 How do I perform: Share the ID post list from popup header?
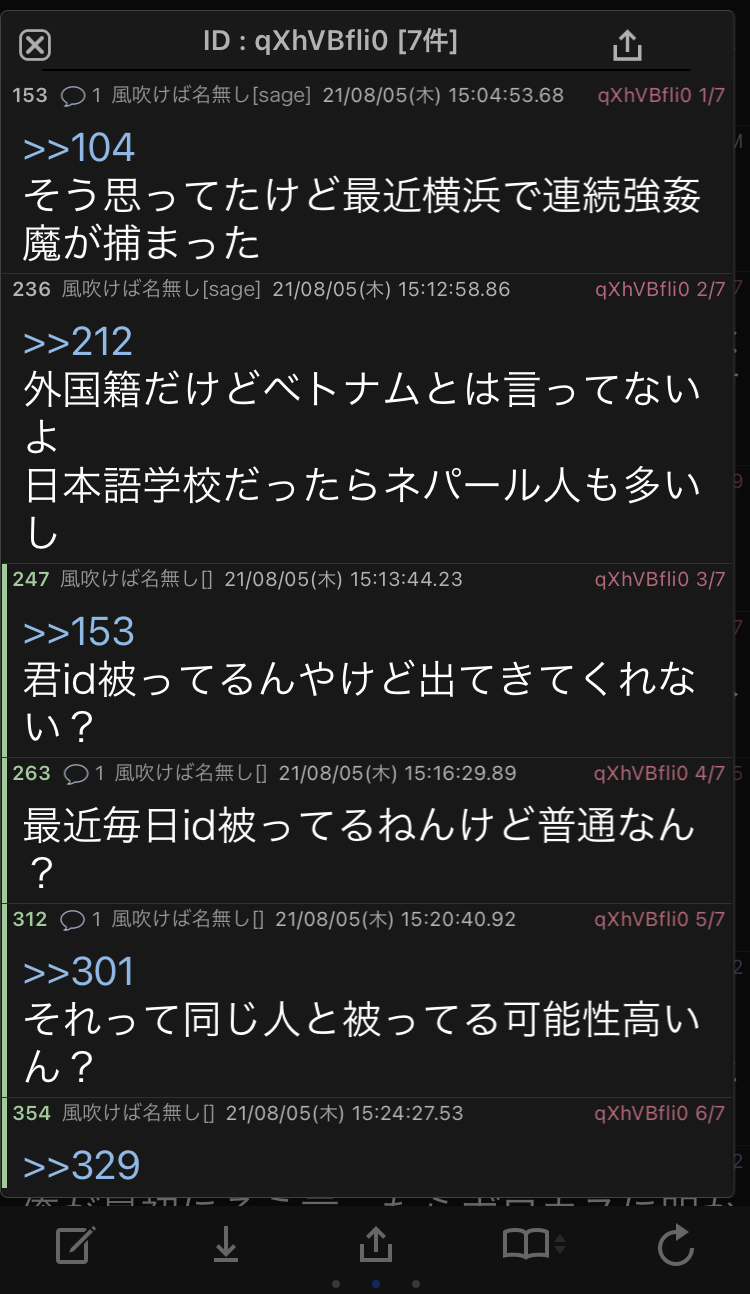coord(627,43)
